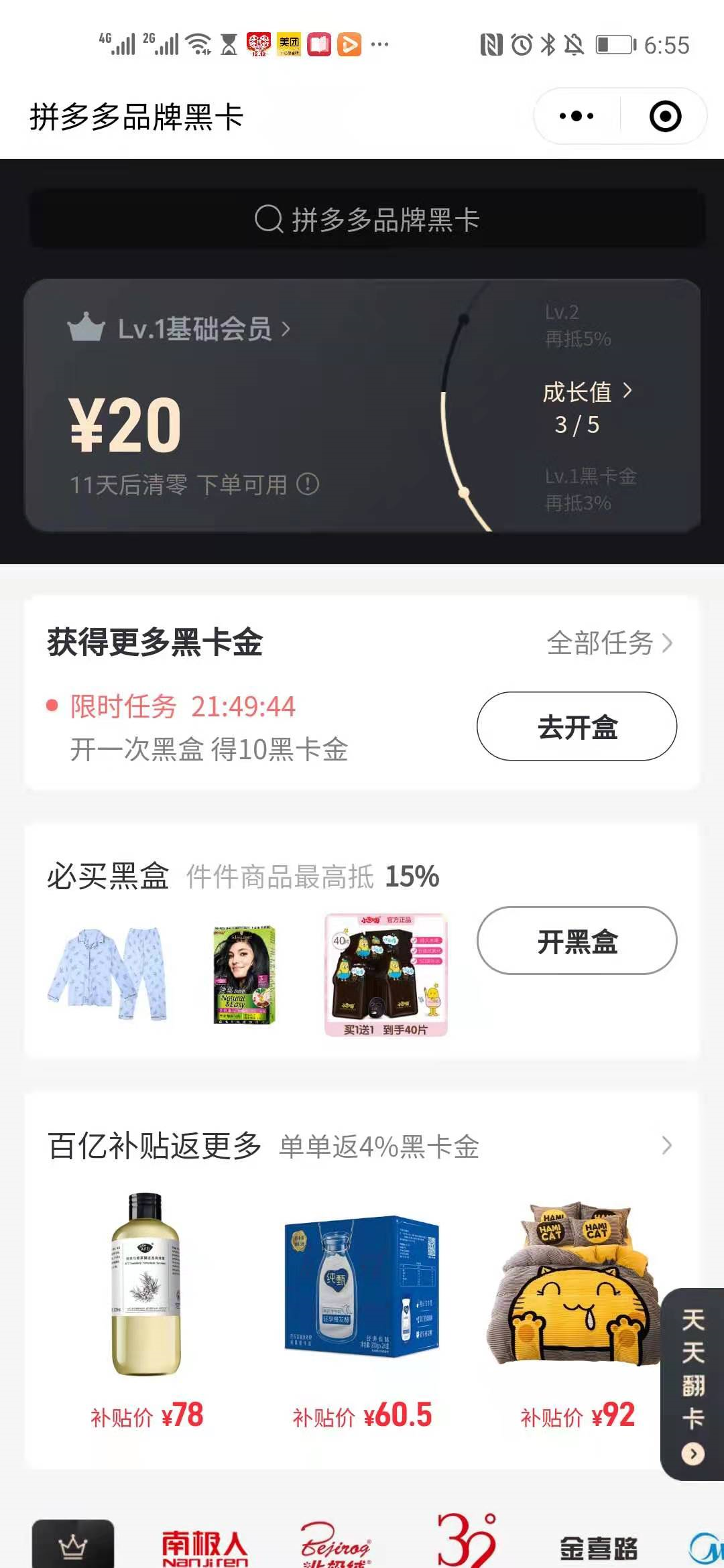The width and height of the screenshot is (724, 1568).
Task: Tap the 去开盒 button
Action: coord(577,727)
